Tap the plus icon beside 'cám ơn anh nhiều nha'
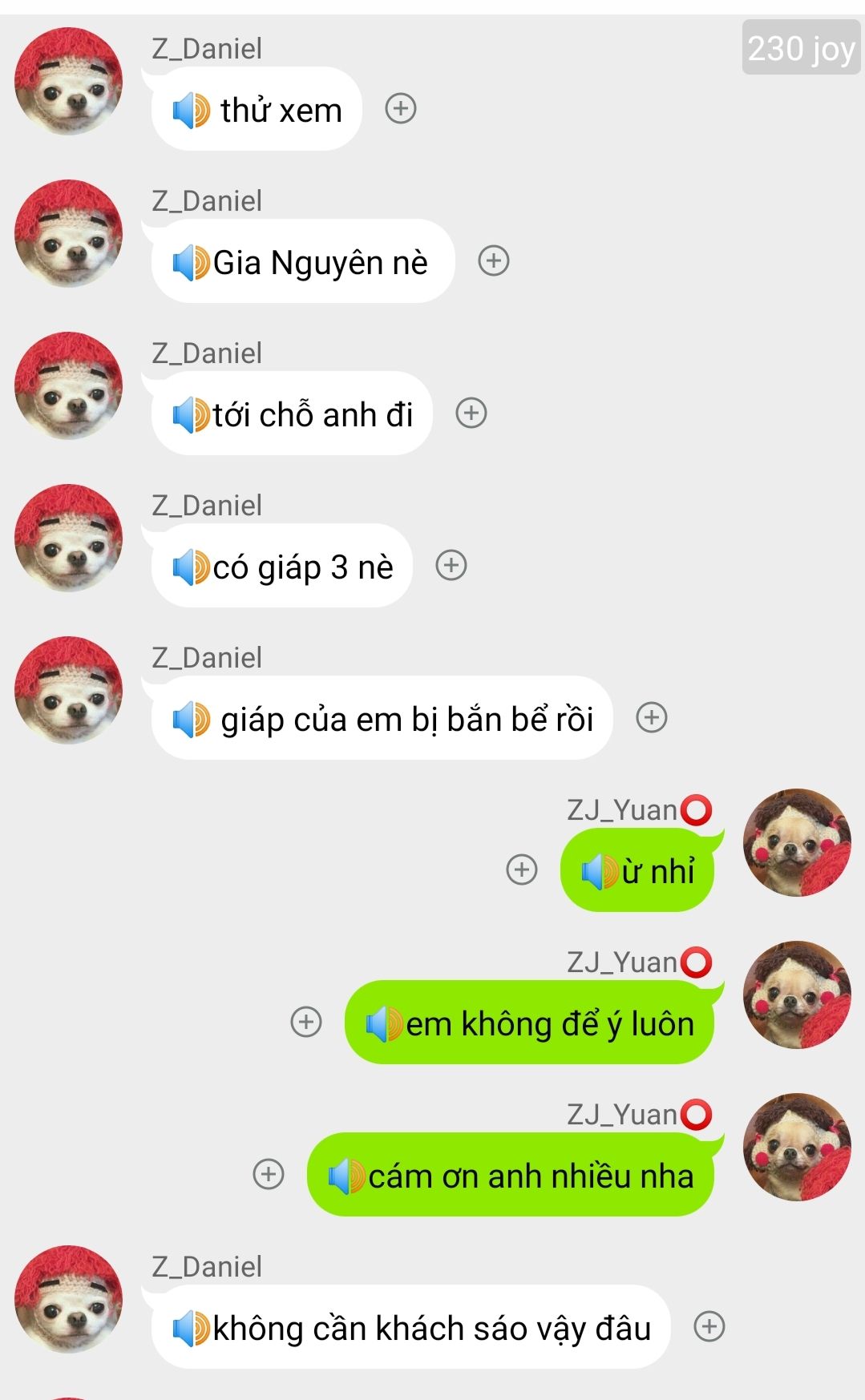Viewport: 865px width, 1400px height. click(269, 1174)
